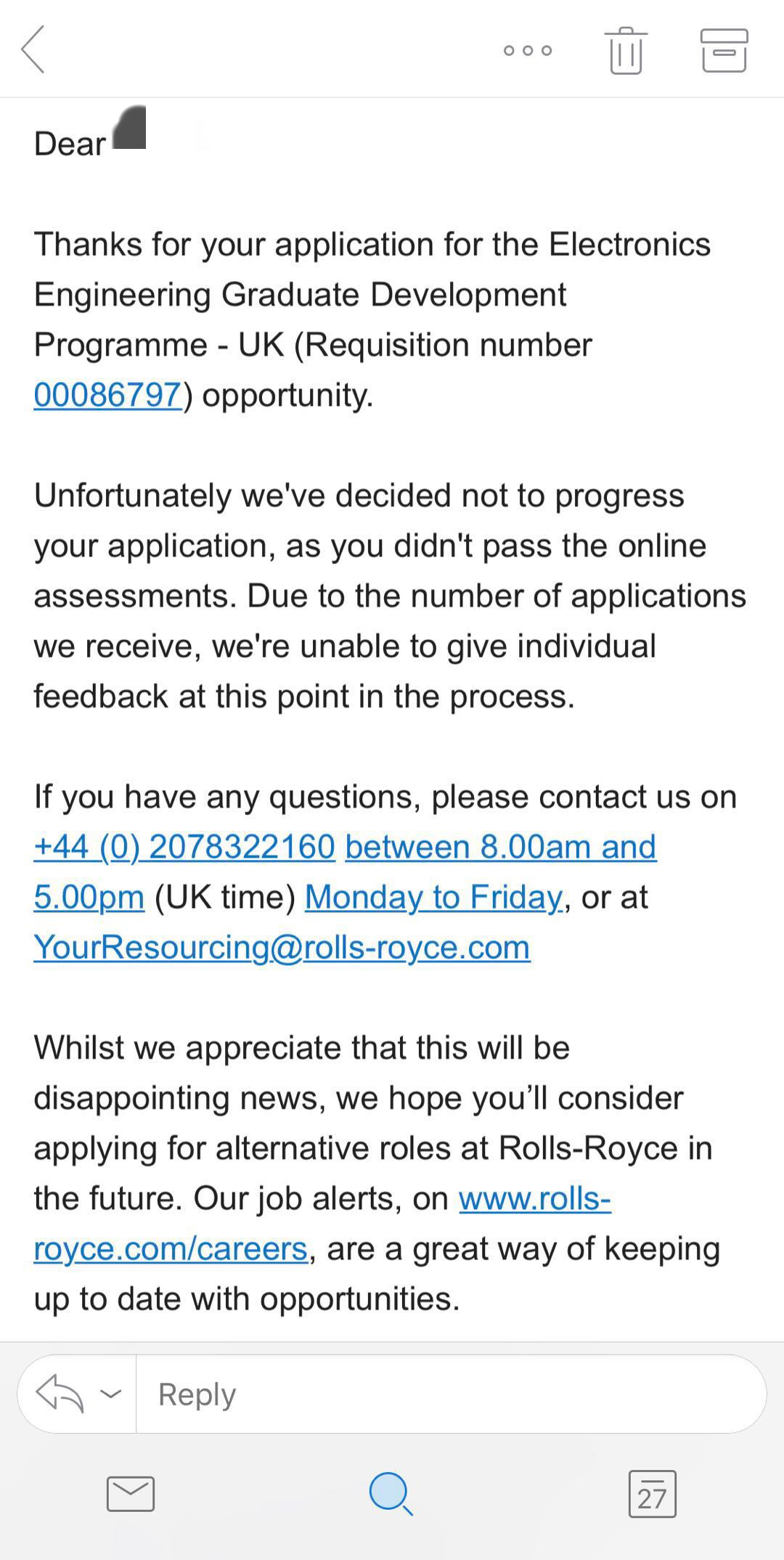Image resolution: width=784 pixels, height=1560 pixels.
Task: Go back to the inbox
Action: point(33,49)
